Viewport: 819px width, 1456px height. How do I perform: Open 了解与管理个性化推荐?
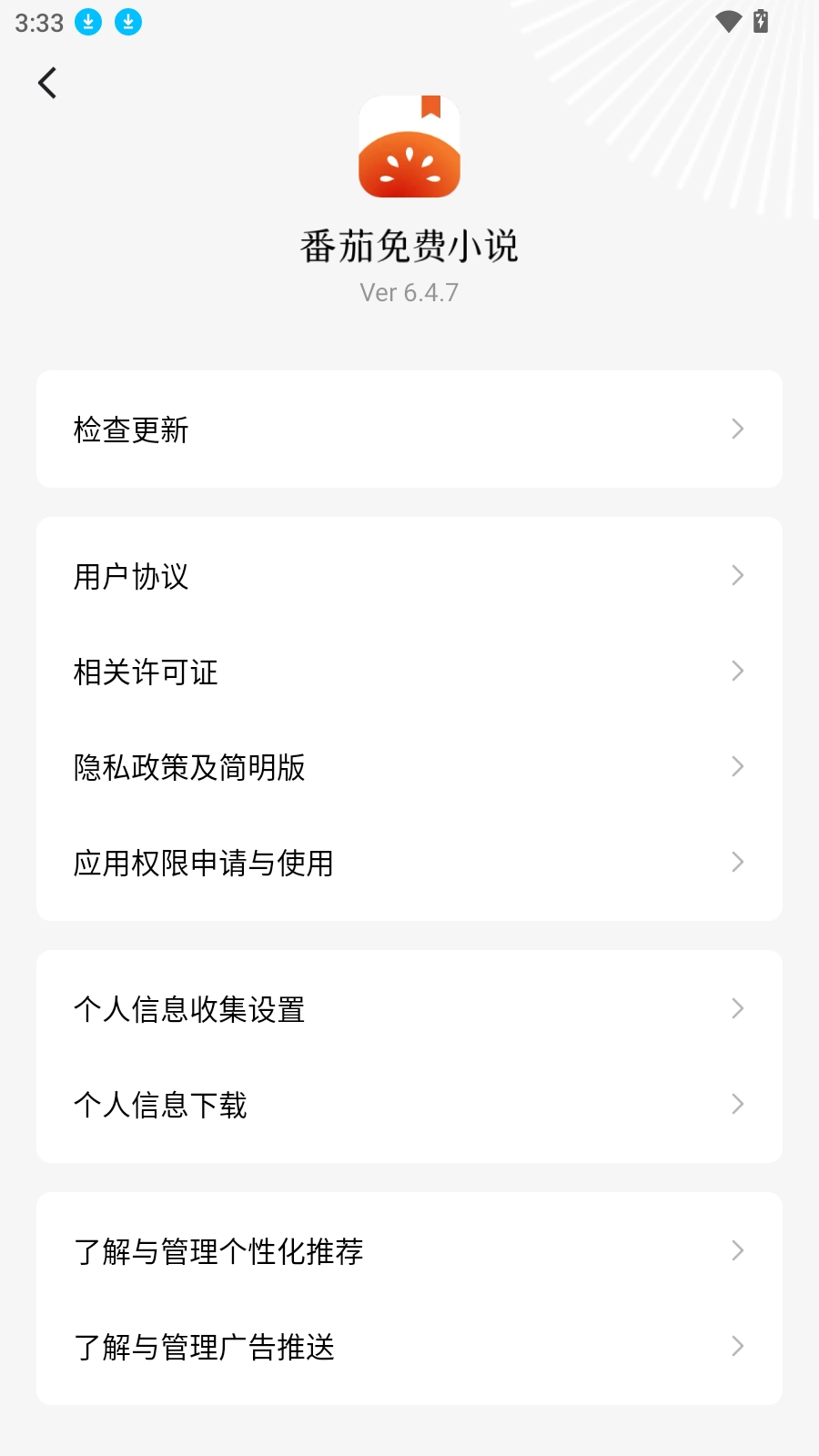click(x=409, y=1251)
